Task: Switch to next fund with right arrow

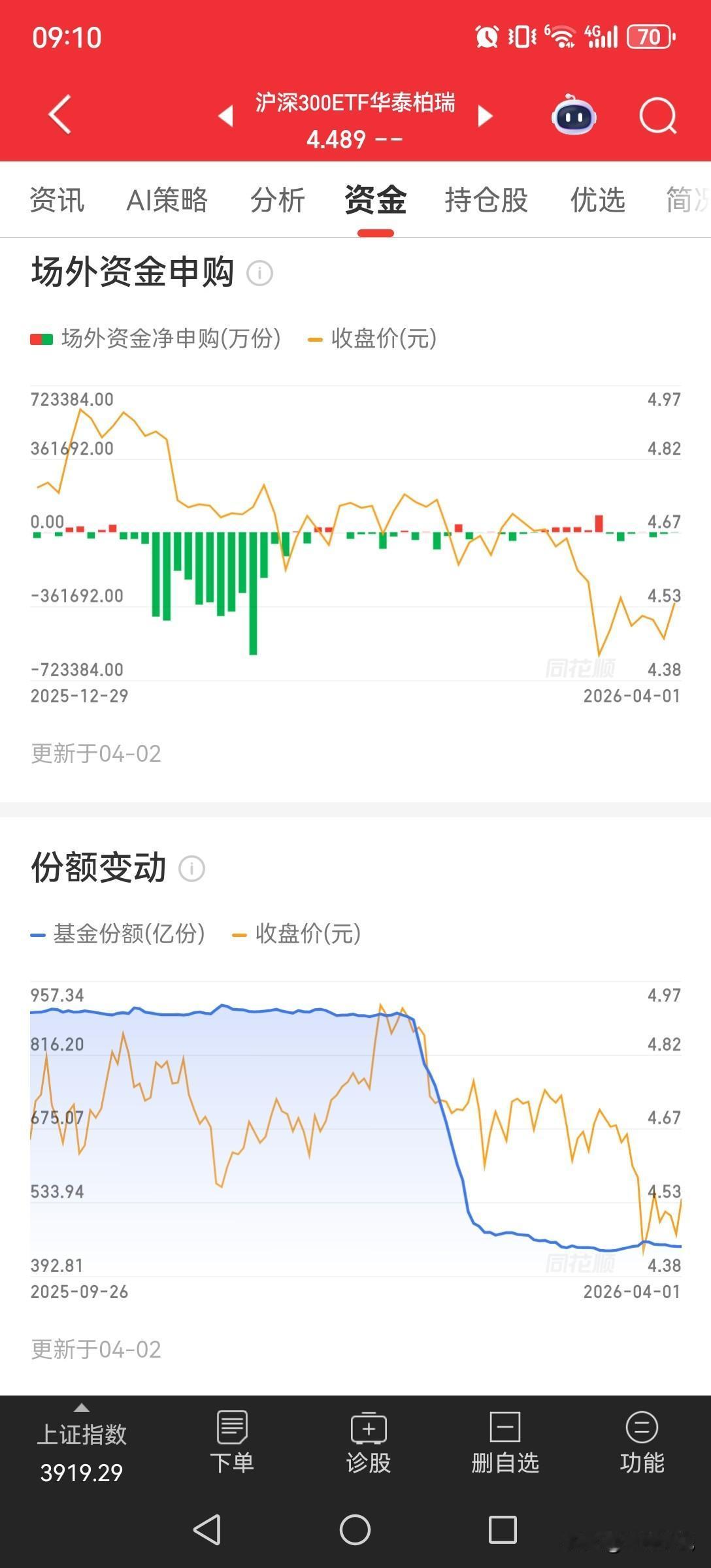Action: 486,114
